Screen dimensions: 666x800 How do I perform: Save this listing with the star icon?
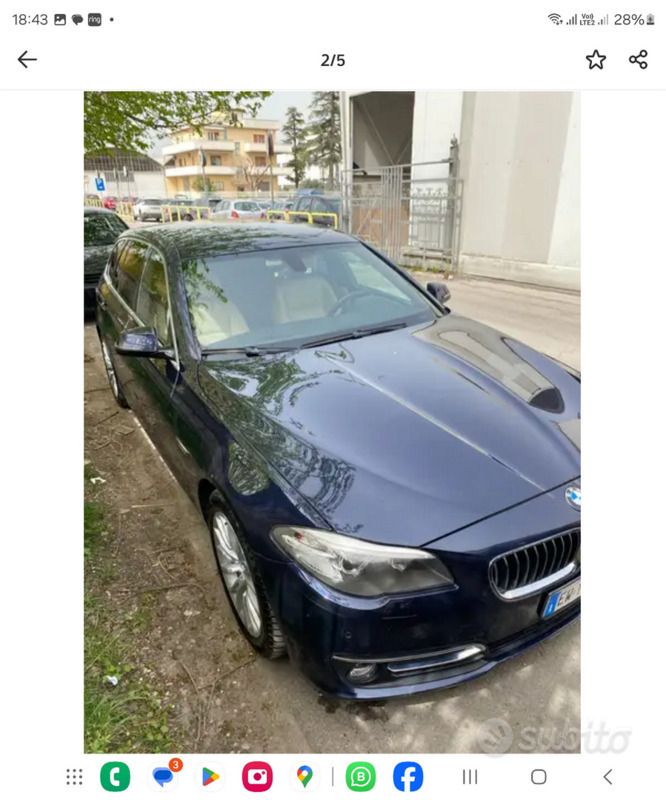point(596,60)
